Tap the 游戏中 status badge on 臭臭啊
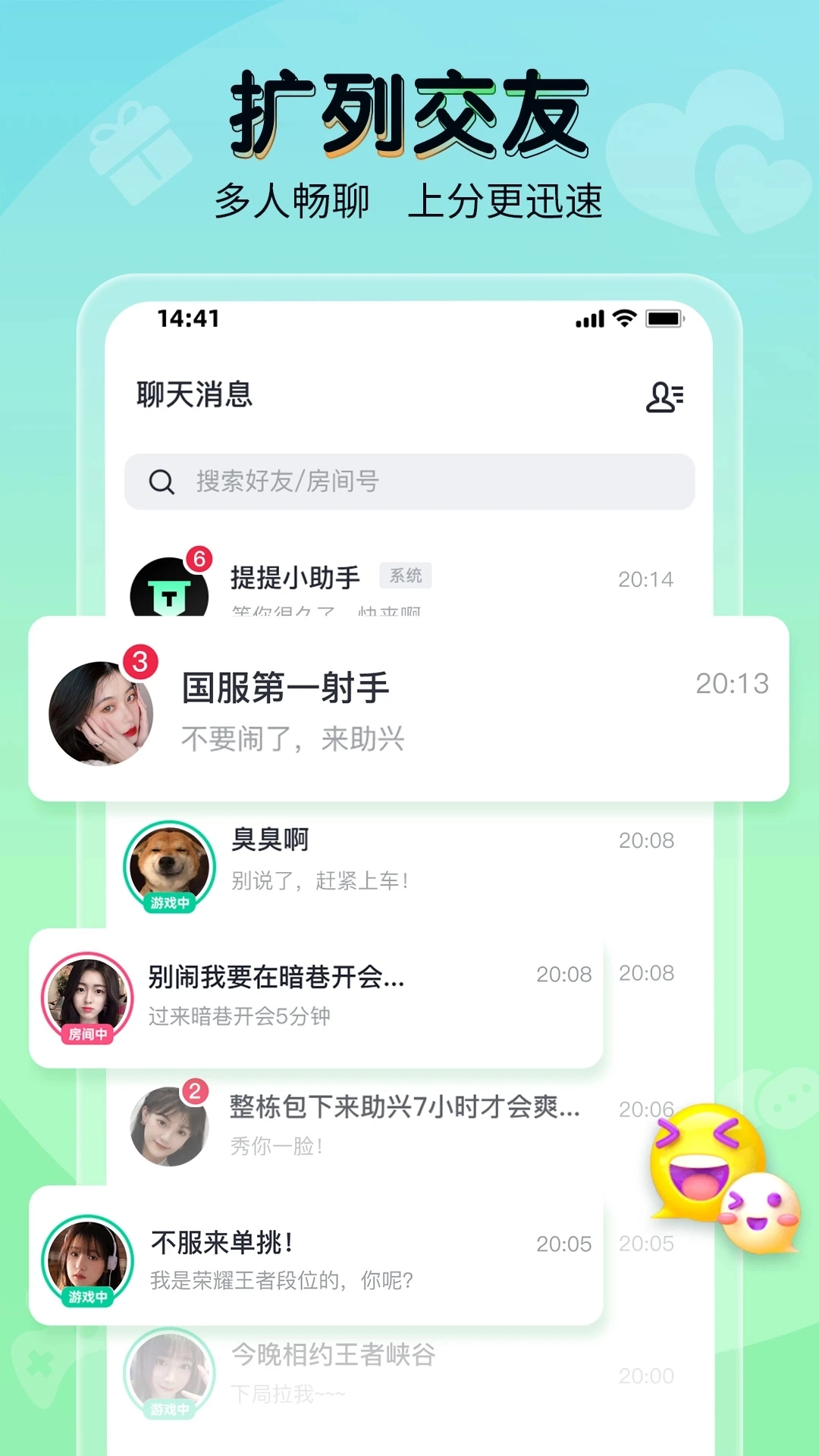 click(168, 904)
